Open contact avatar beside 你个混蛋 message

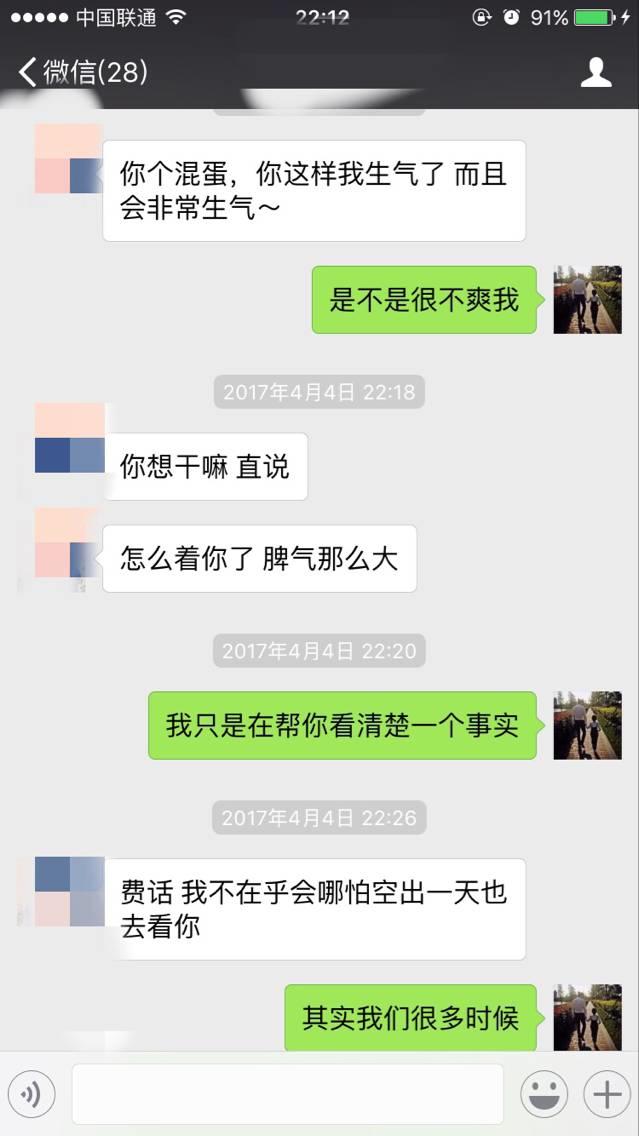69,159
